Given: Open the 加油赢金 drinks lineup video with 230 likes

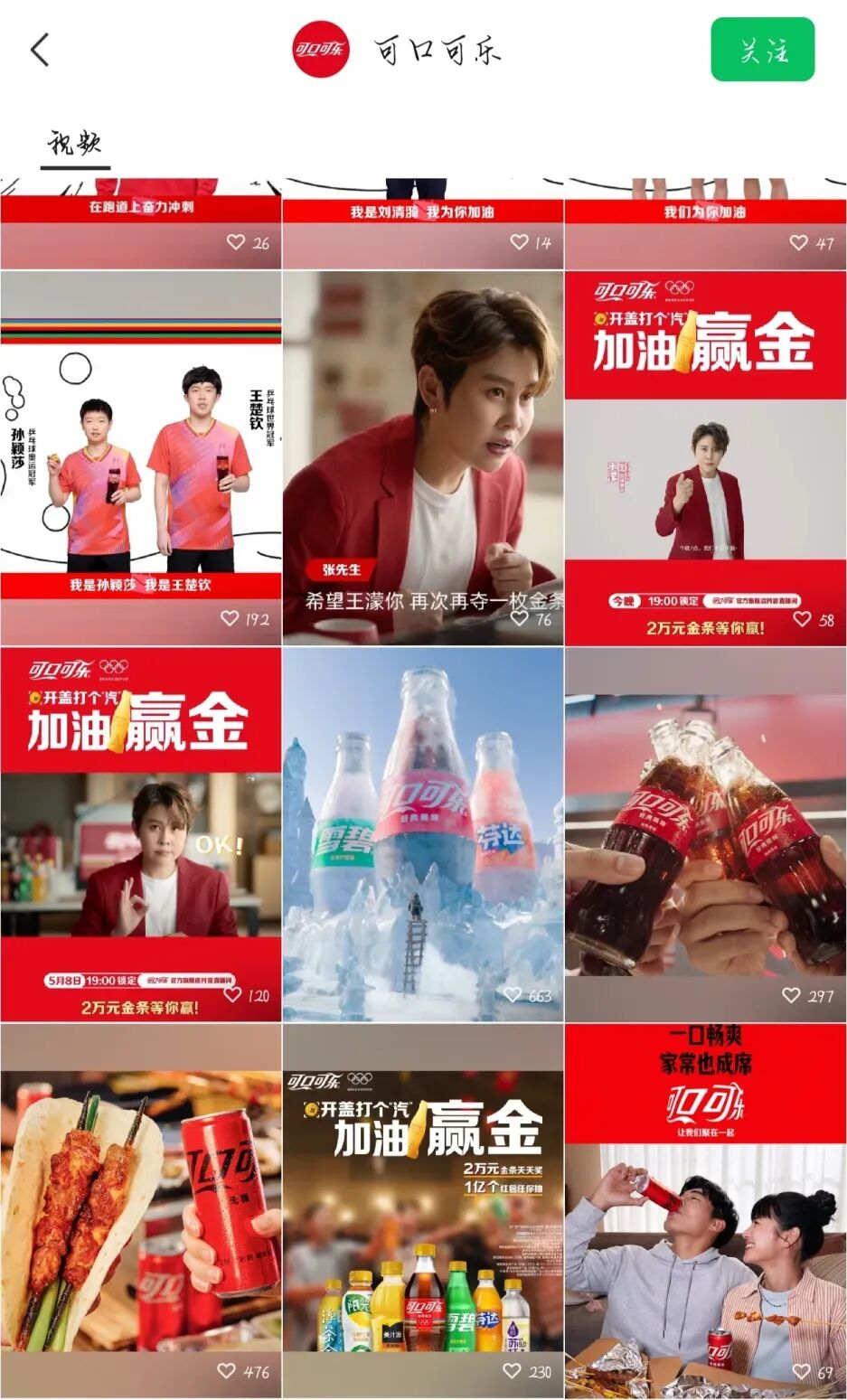Looking at the screenshot, I should [423, 1211].
